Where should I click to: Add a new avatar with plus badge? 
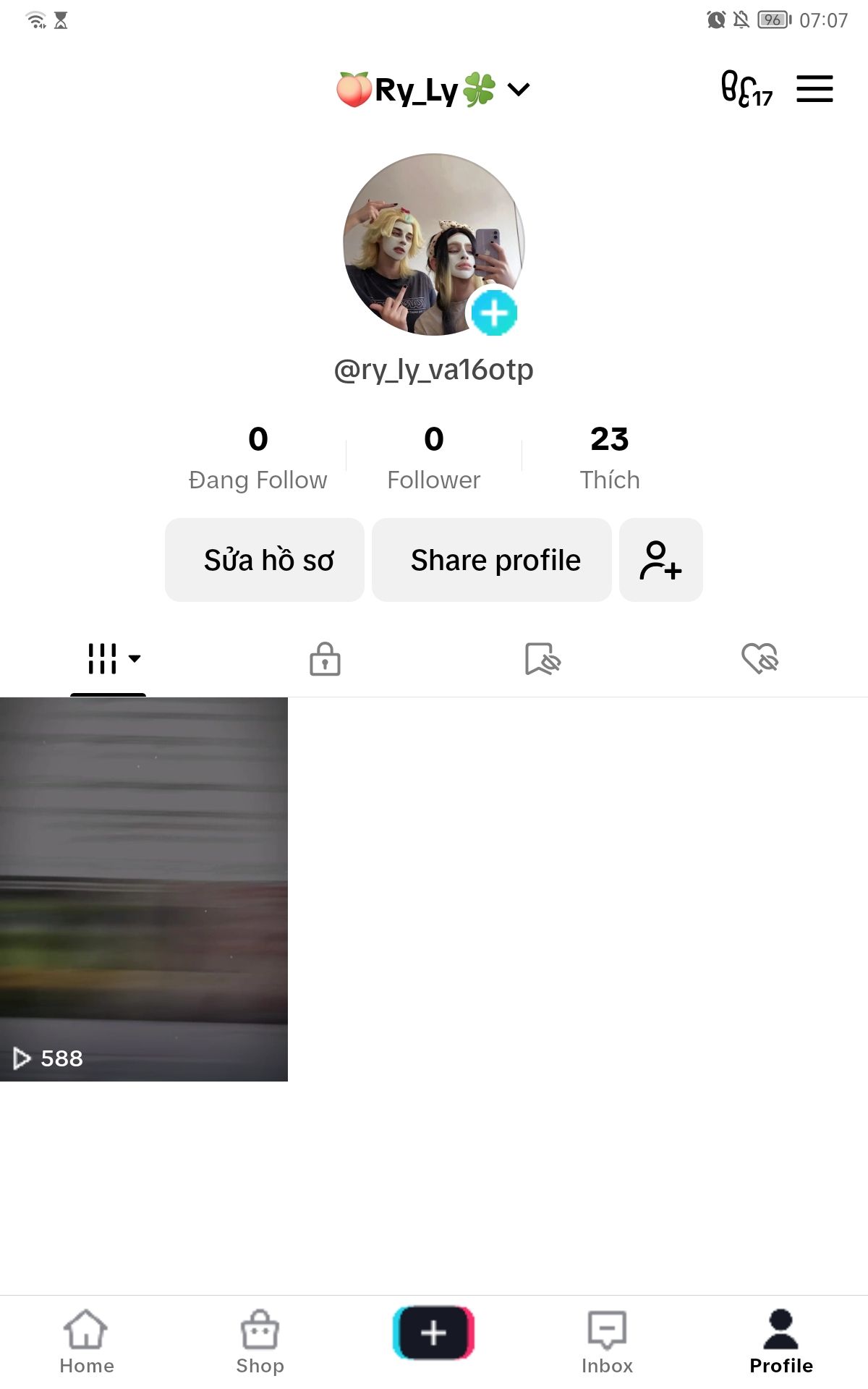click(494, 313)
